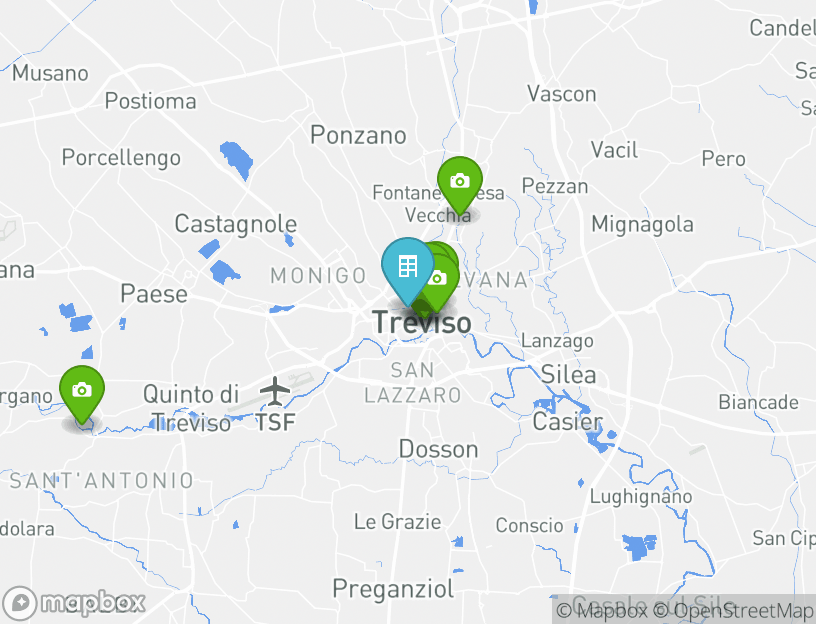Open the OpenStreetMap attribution link
The image size is (816, 624).
[743, 611]
